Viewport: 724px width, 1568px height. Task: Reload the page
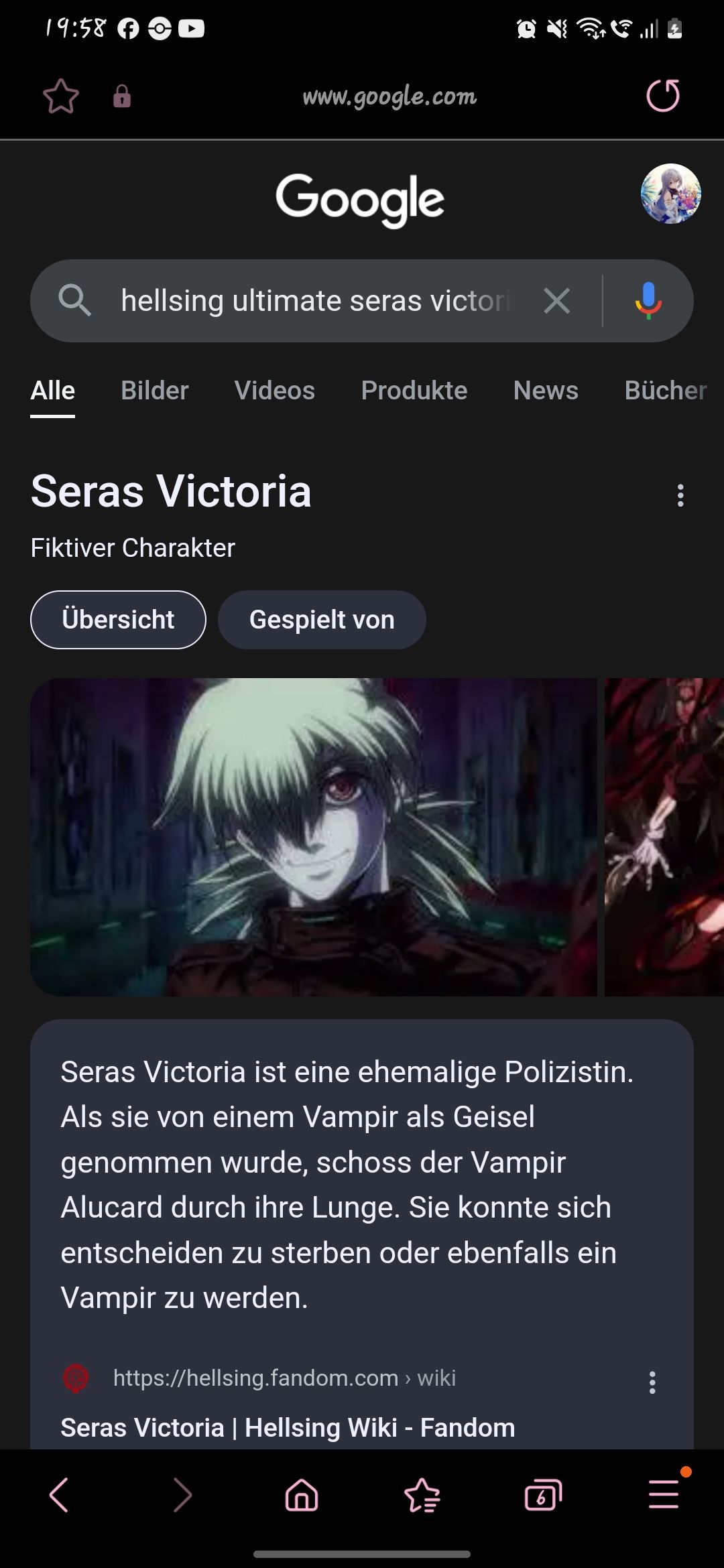pos(663,95)
